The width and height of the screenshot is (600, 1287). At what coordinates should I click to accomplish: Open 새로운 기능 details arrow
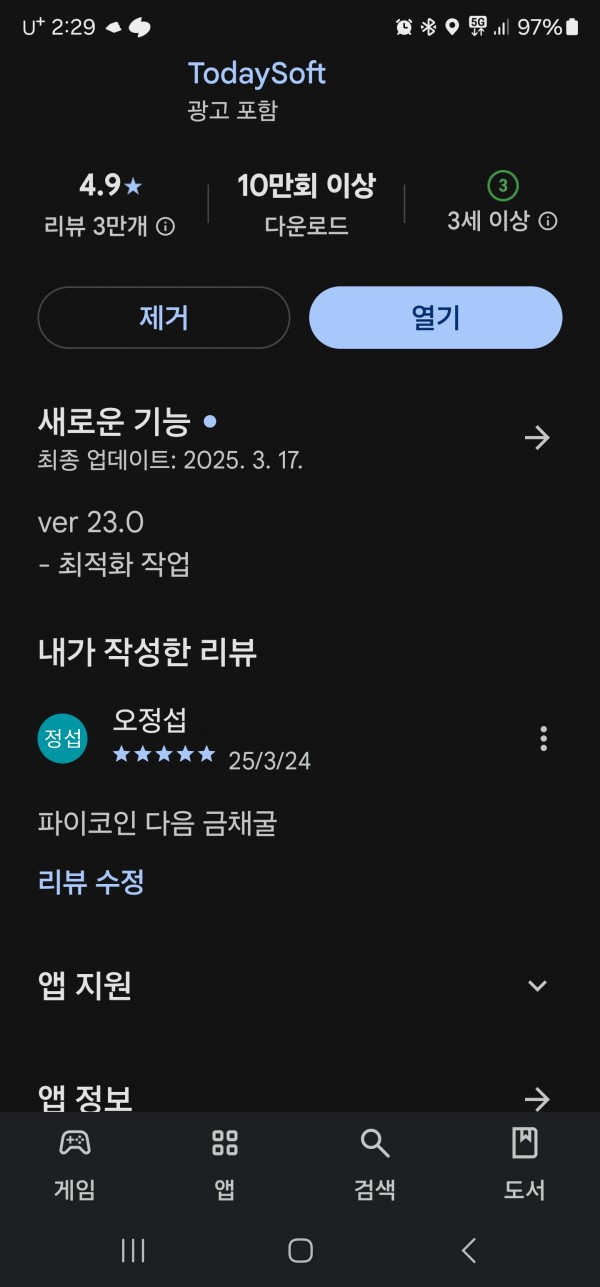pyautogui.click(x=537, y=437)
